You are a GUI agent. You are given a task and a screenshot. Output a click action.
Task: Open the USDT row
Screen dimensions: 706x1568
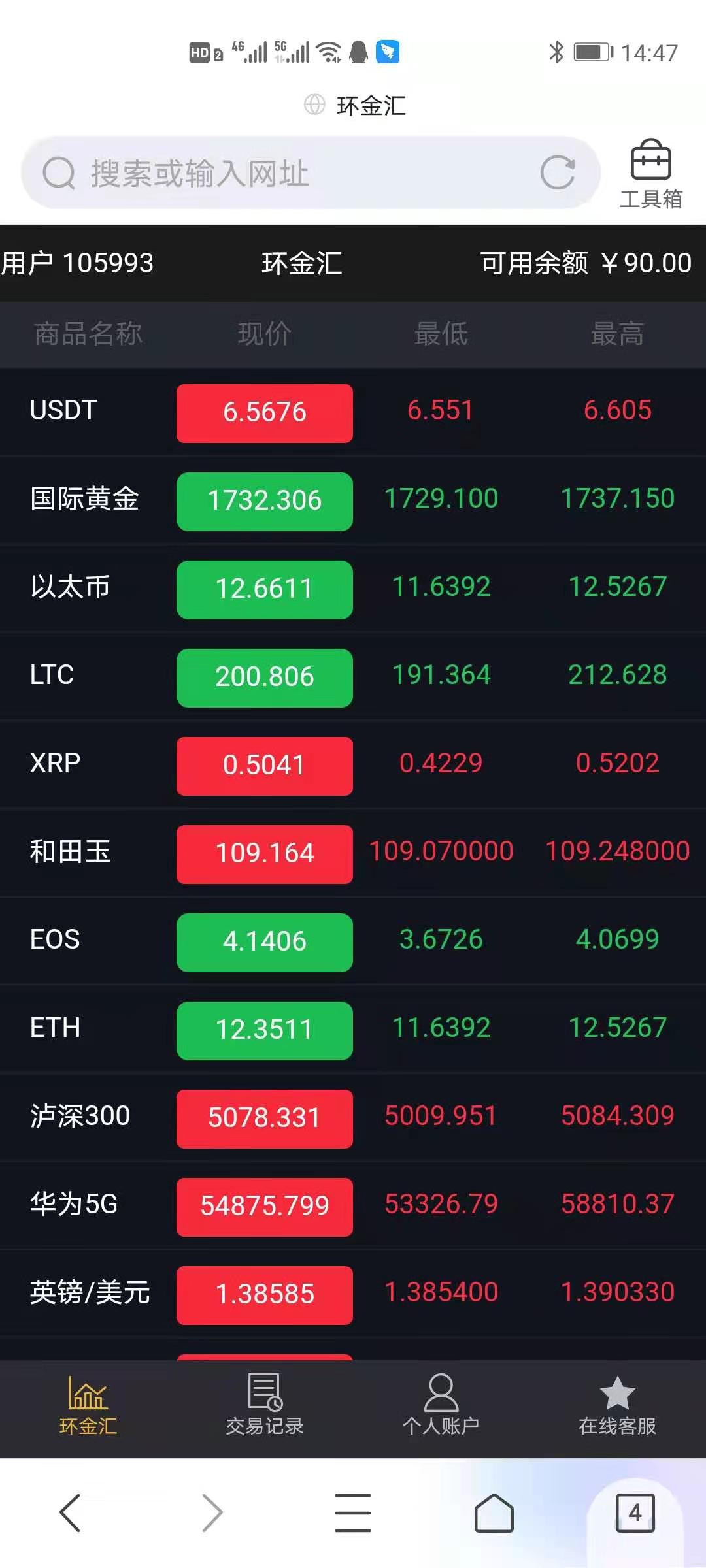click(353, 412)
